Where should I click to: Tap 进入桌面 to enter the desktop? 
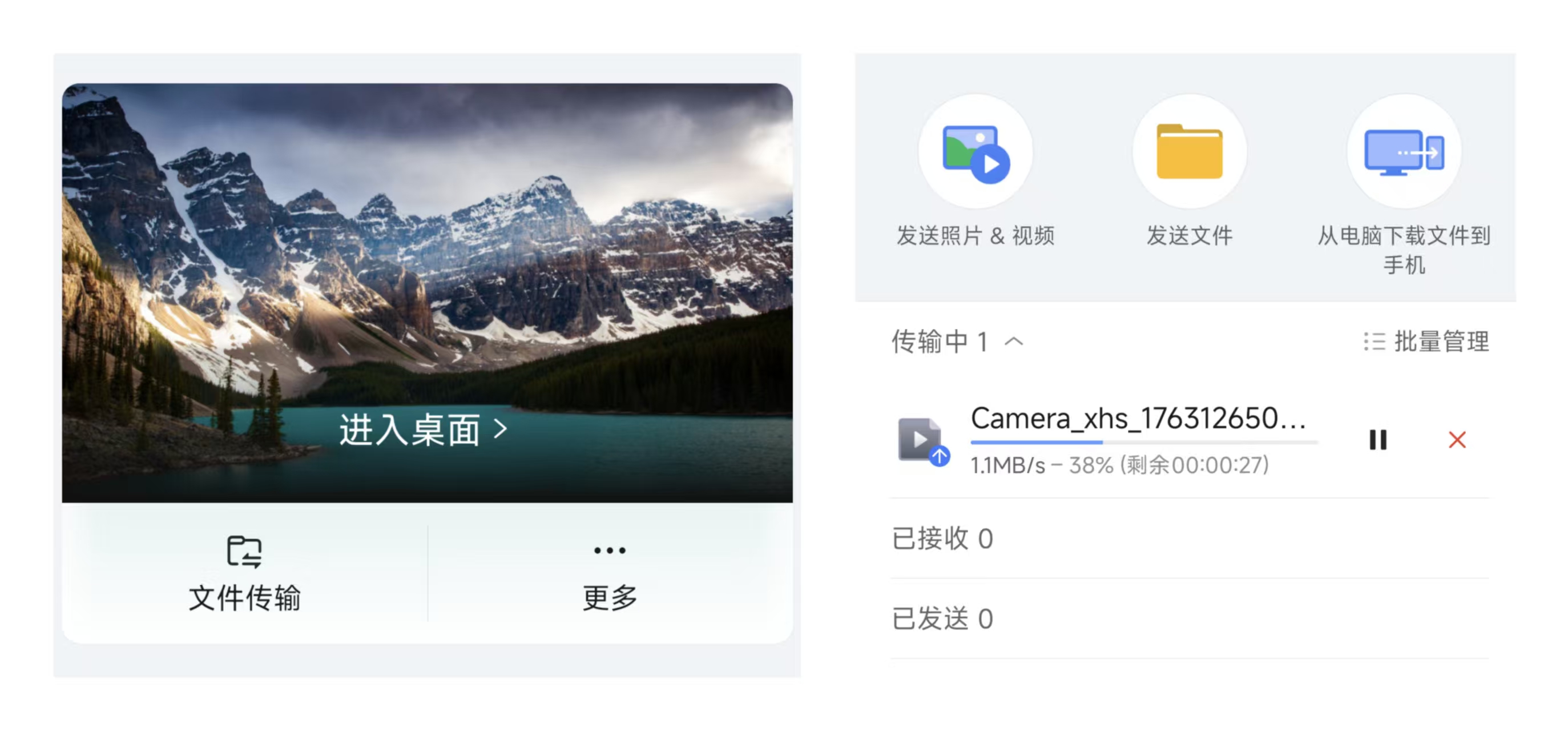coord(422,430)
